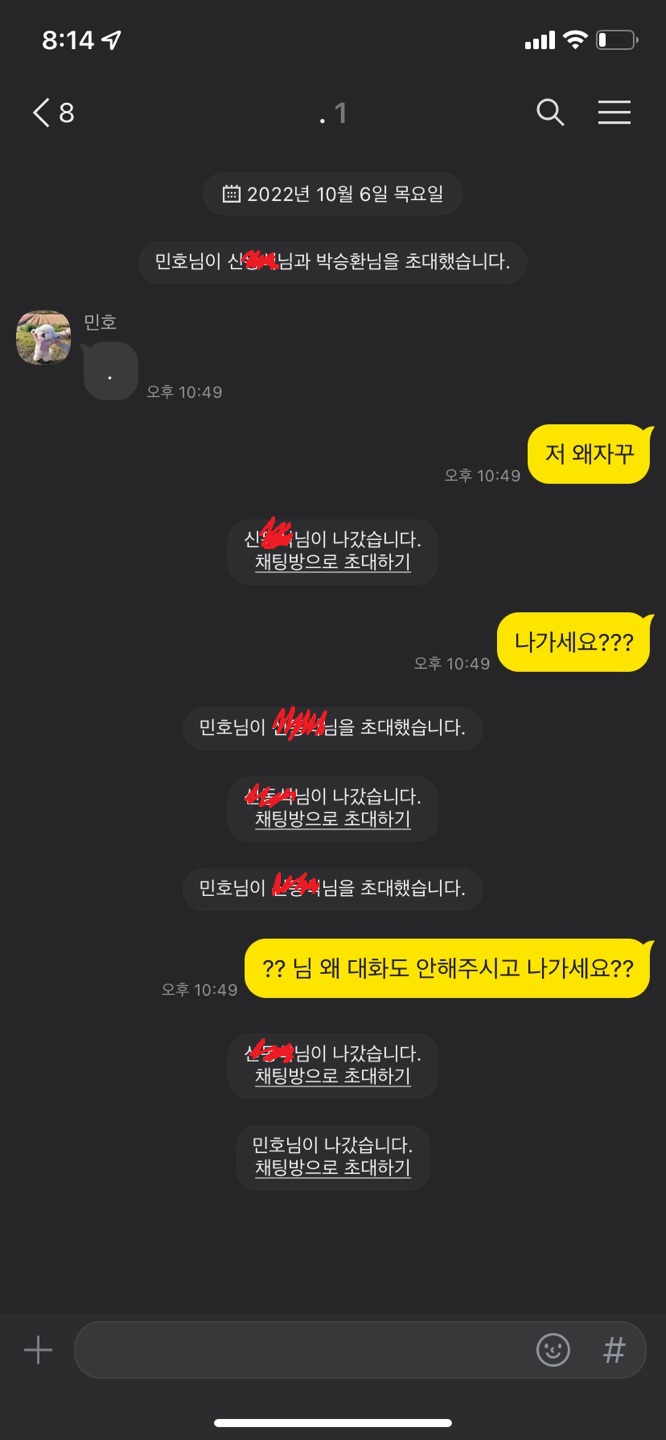Tap the 2022년 10월 6일 date chip
Image resolution: width=666 pixels, height=1440 pixels.
332,194
